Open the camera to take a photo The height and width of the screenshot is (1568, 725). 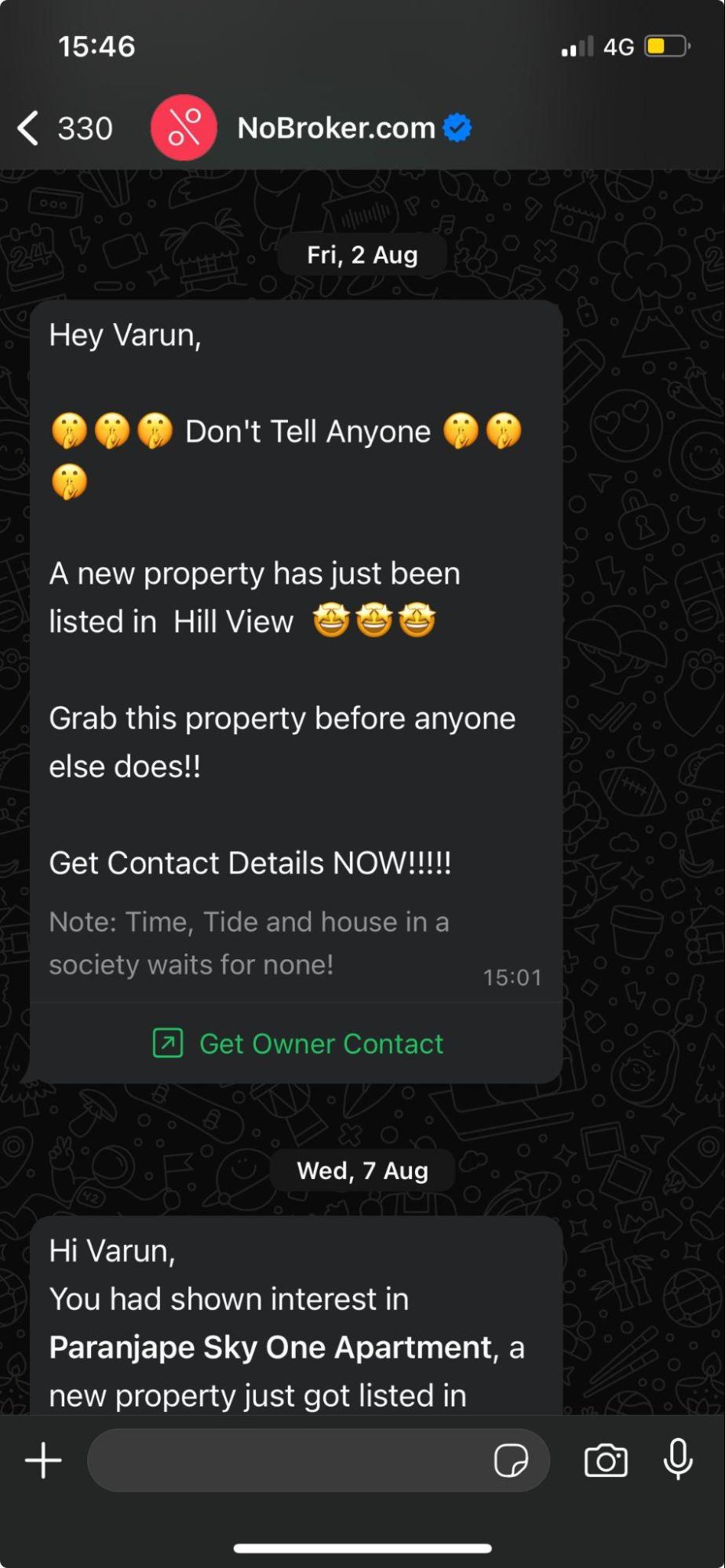pyautogui.click(x=606, y=1461)
